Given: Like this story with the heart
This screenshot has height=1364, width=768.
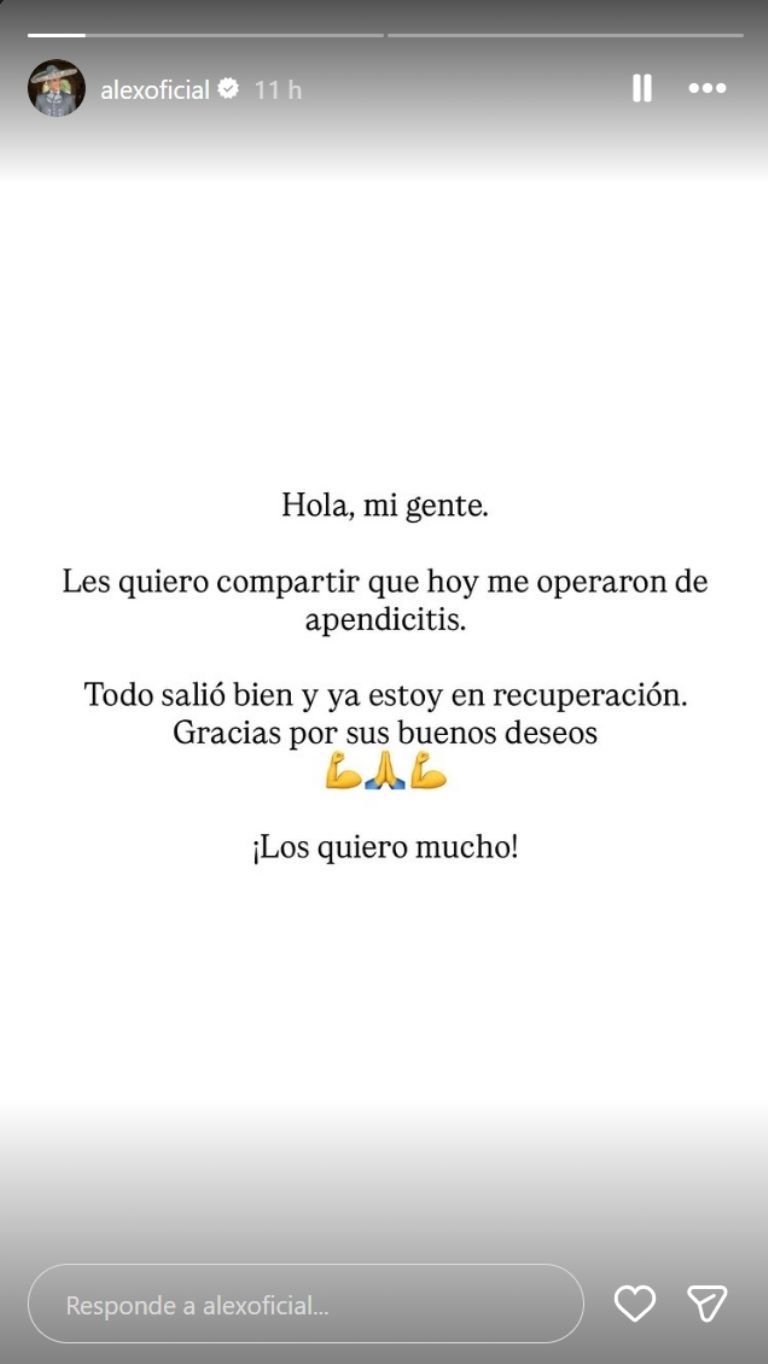Looking at the screenshot, I should click(x=634, y=1303).
